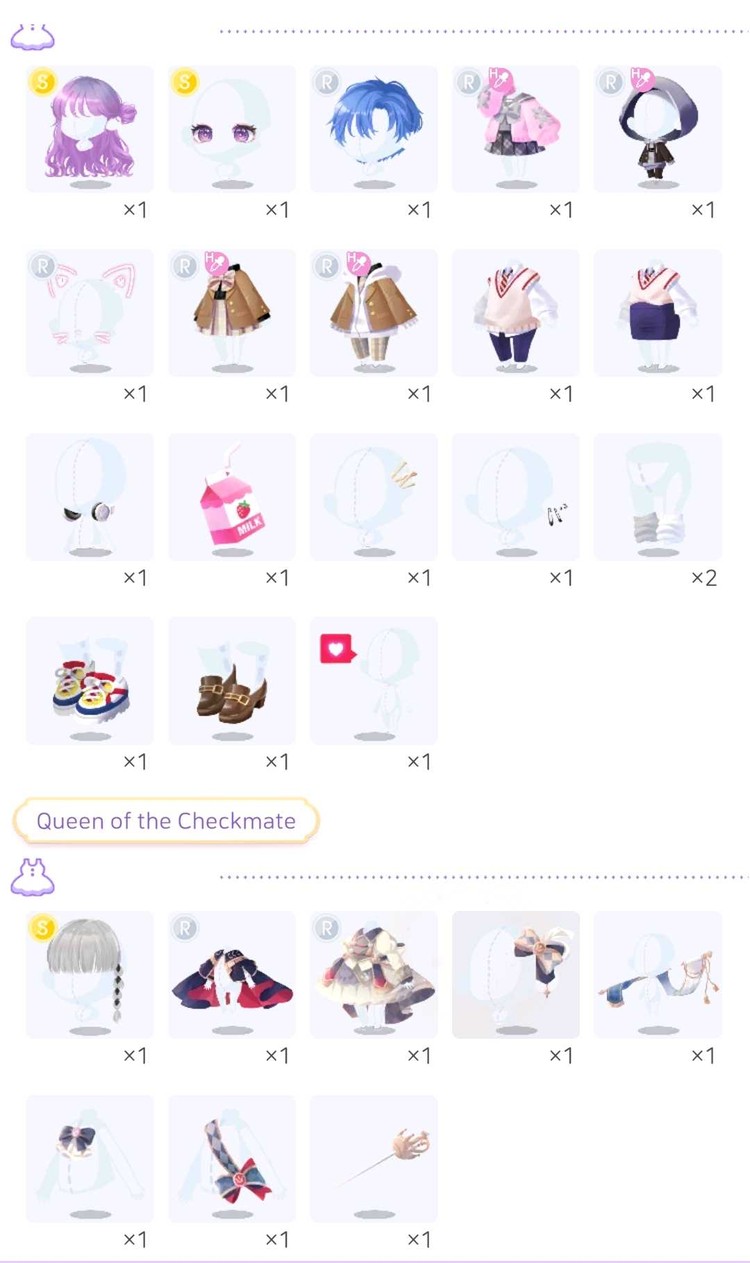Image resolution: width=750 pixels, height=1263 pixels.
Task: Select the pink cat ears item
Action: click(90, 313)
